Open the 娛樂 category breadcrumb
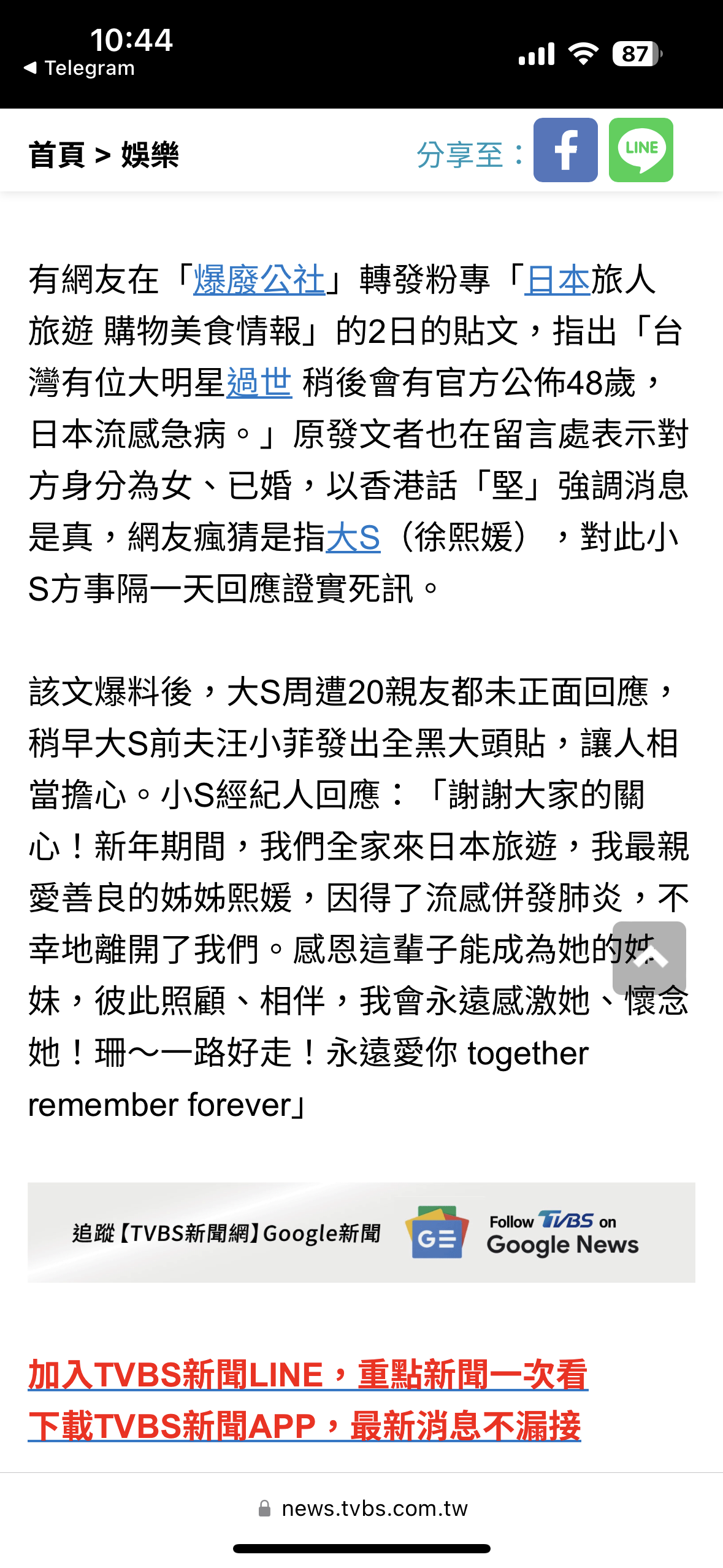The width and height of the screenshot is (723, 1568). click(x=150, y=155)
